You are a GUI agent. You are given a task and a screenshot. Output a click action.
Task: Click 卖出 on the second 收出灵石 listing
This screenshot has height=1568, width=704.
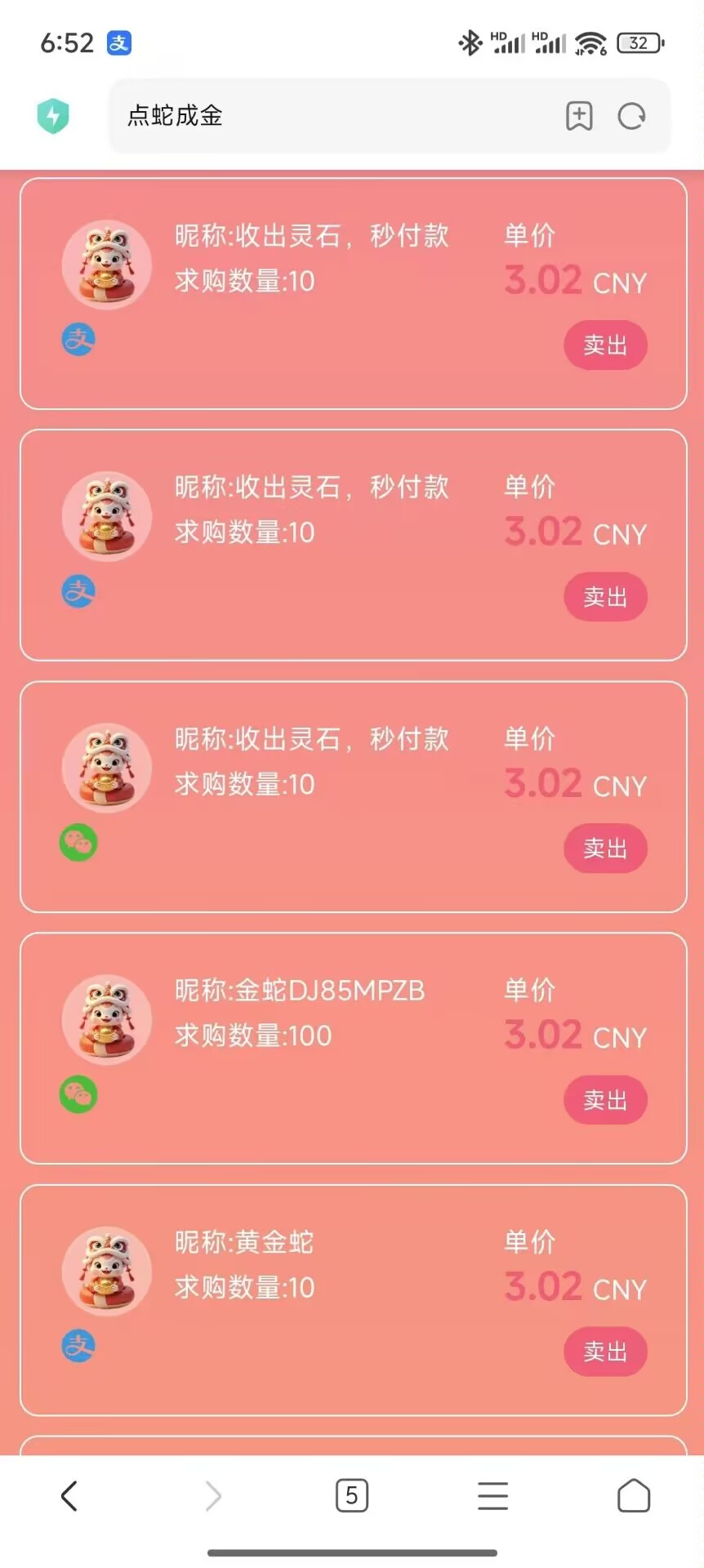(605, 597)
